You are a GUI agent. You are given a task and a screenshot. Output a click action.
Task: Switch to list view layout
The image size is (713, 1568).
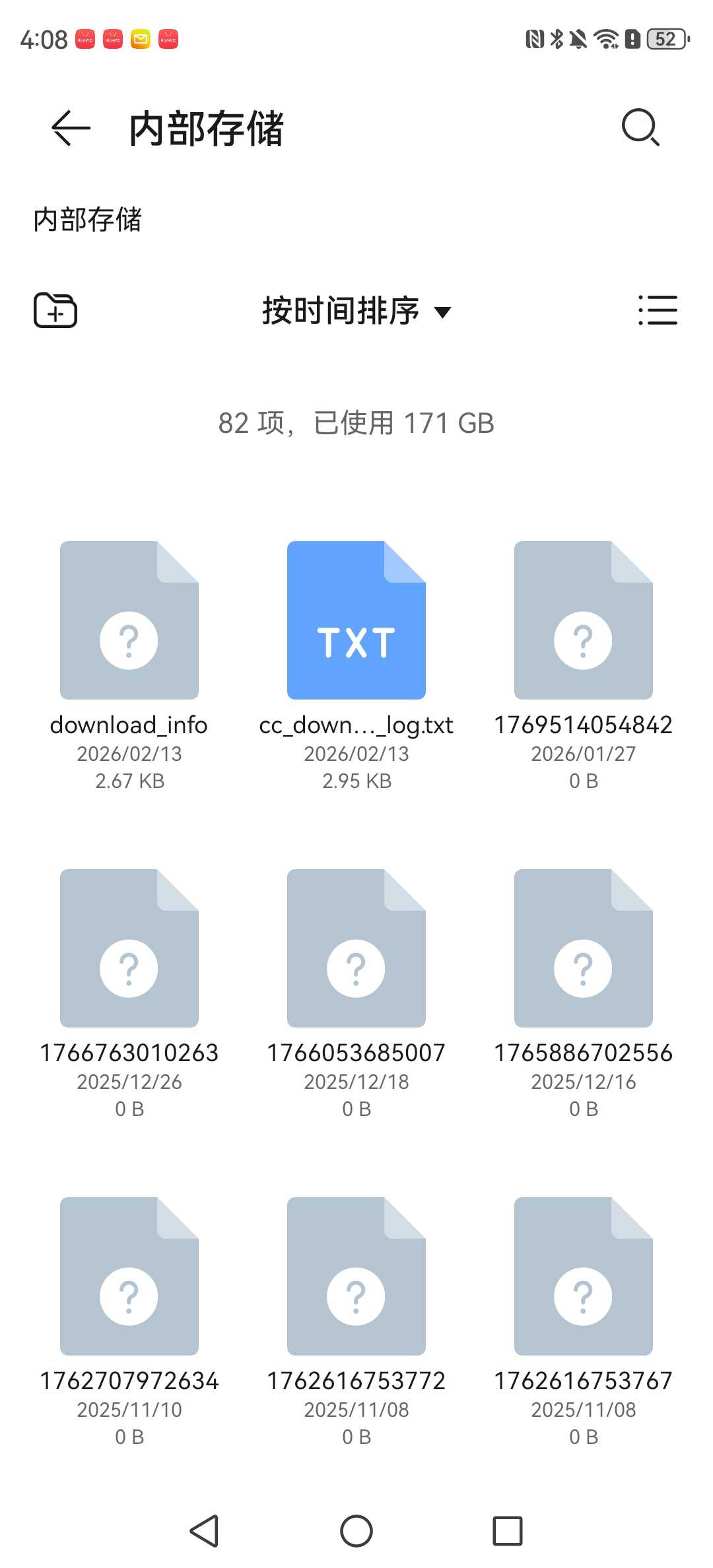(x=658, y=310)
